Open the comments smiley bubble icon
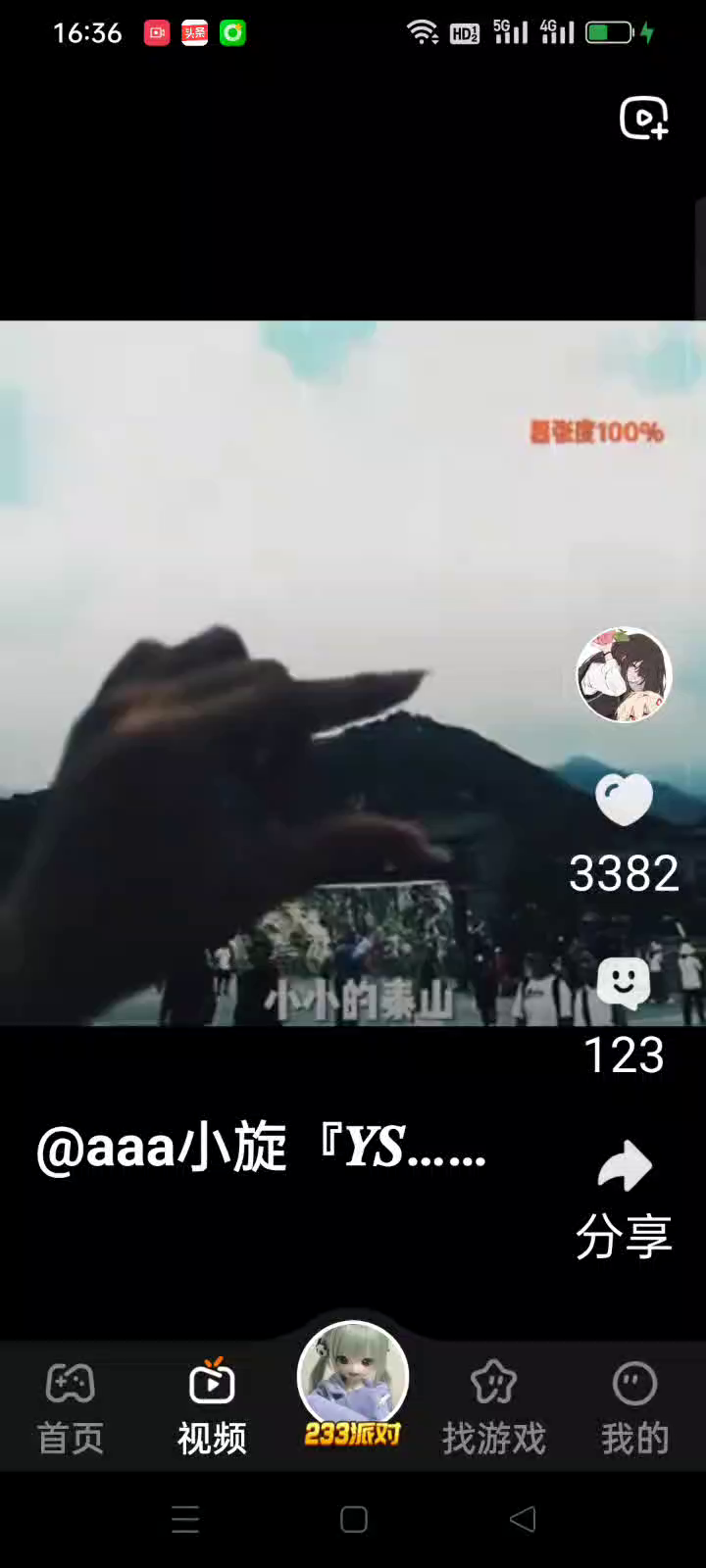706x1568 pixels. click(x=624, y=983)
